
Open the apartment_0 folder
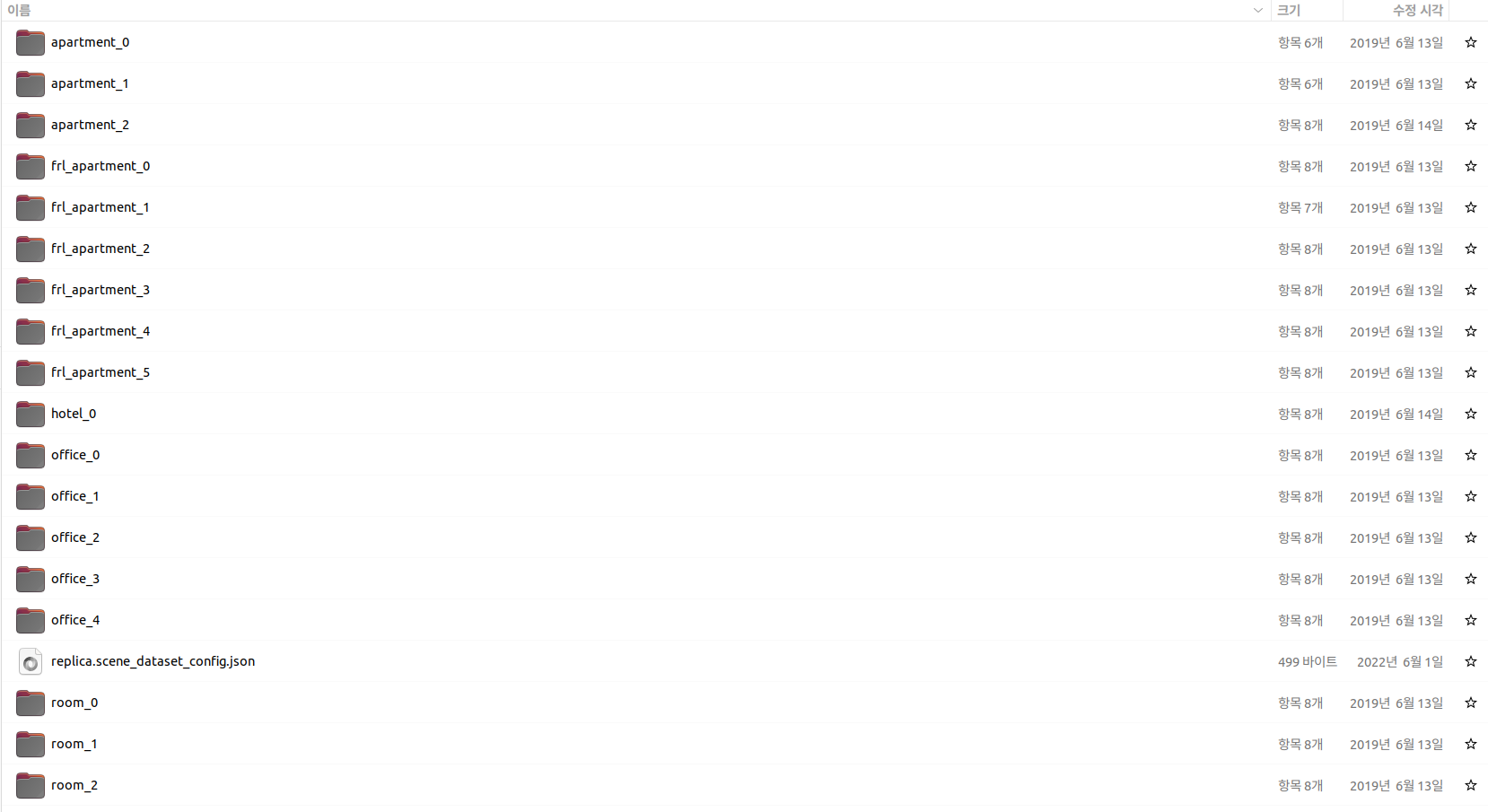coord(90,42)
